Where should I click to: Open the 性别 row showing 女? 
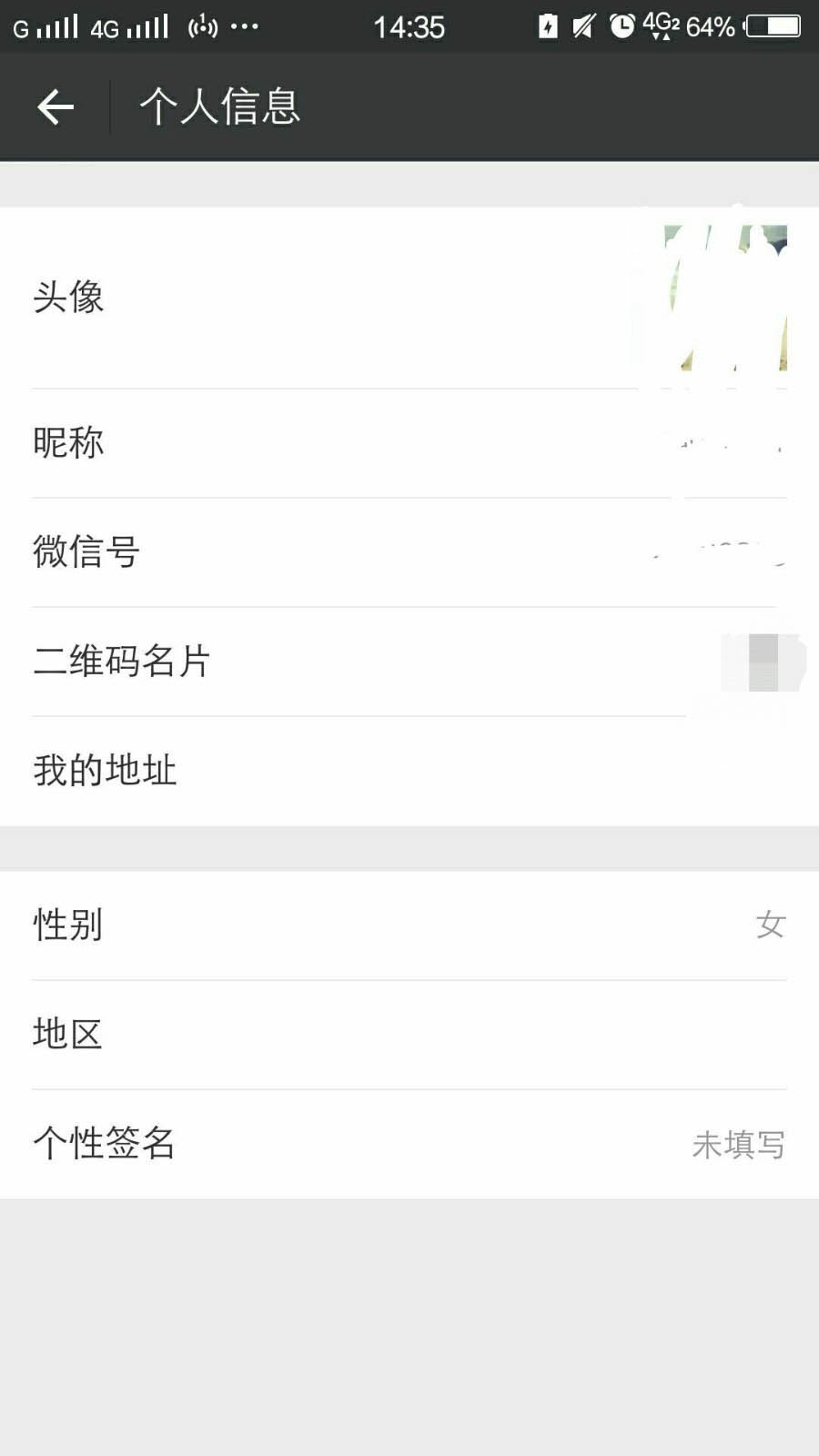409,925
